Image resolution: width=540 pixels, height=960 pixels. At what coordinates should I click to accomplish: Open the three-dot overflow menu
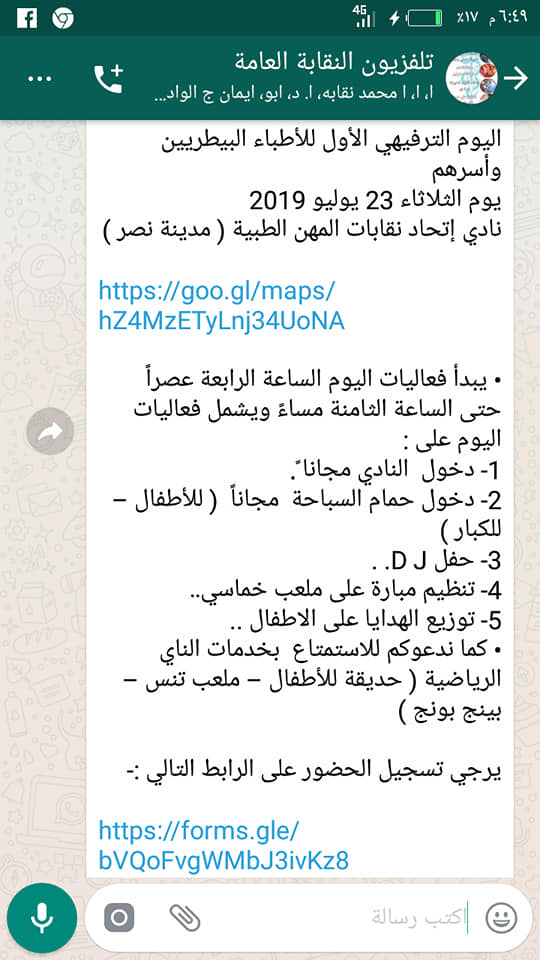(40, 79)
